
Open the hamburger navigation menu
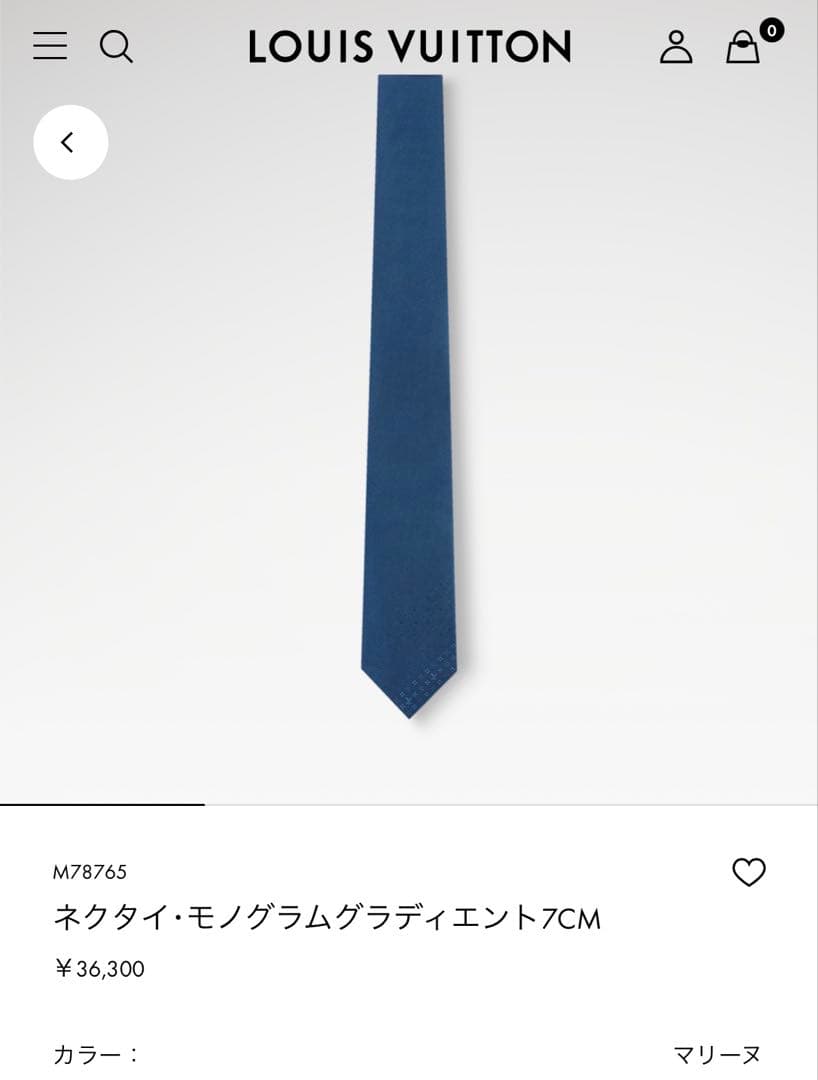[50, 47]
